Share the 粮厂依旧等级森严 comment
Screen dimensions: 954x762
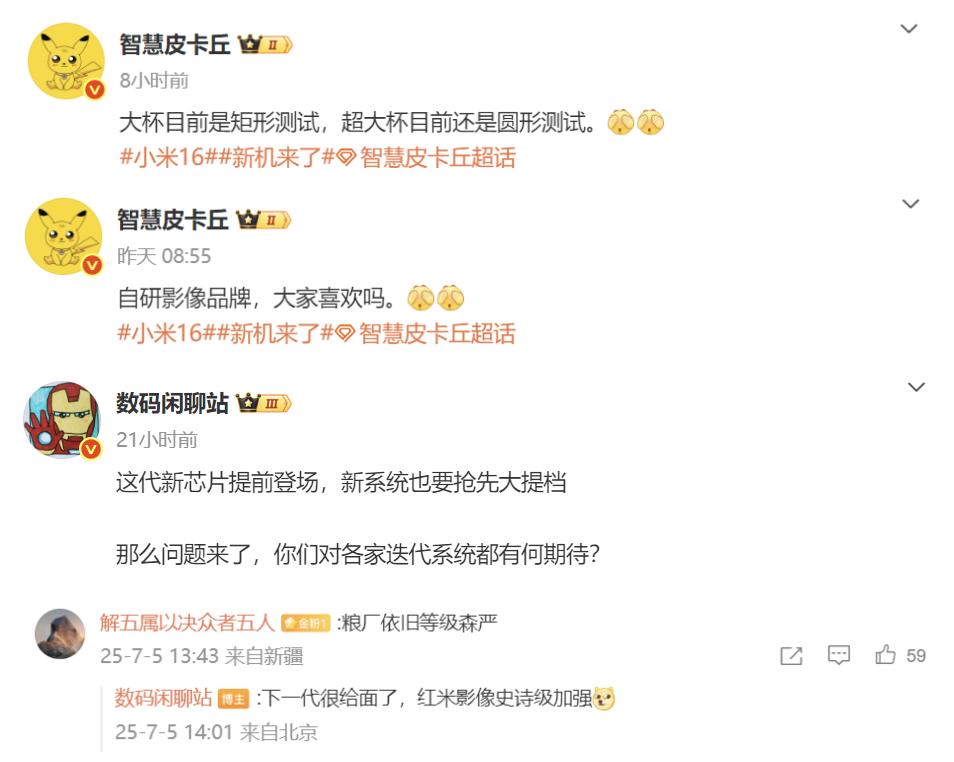(791, 656)
